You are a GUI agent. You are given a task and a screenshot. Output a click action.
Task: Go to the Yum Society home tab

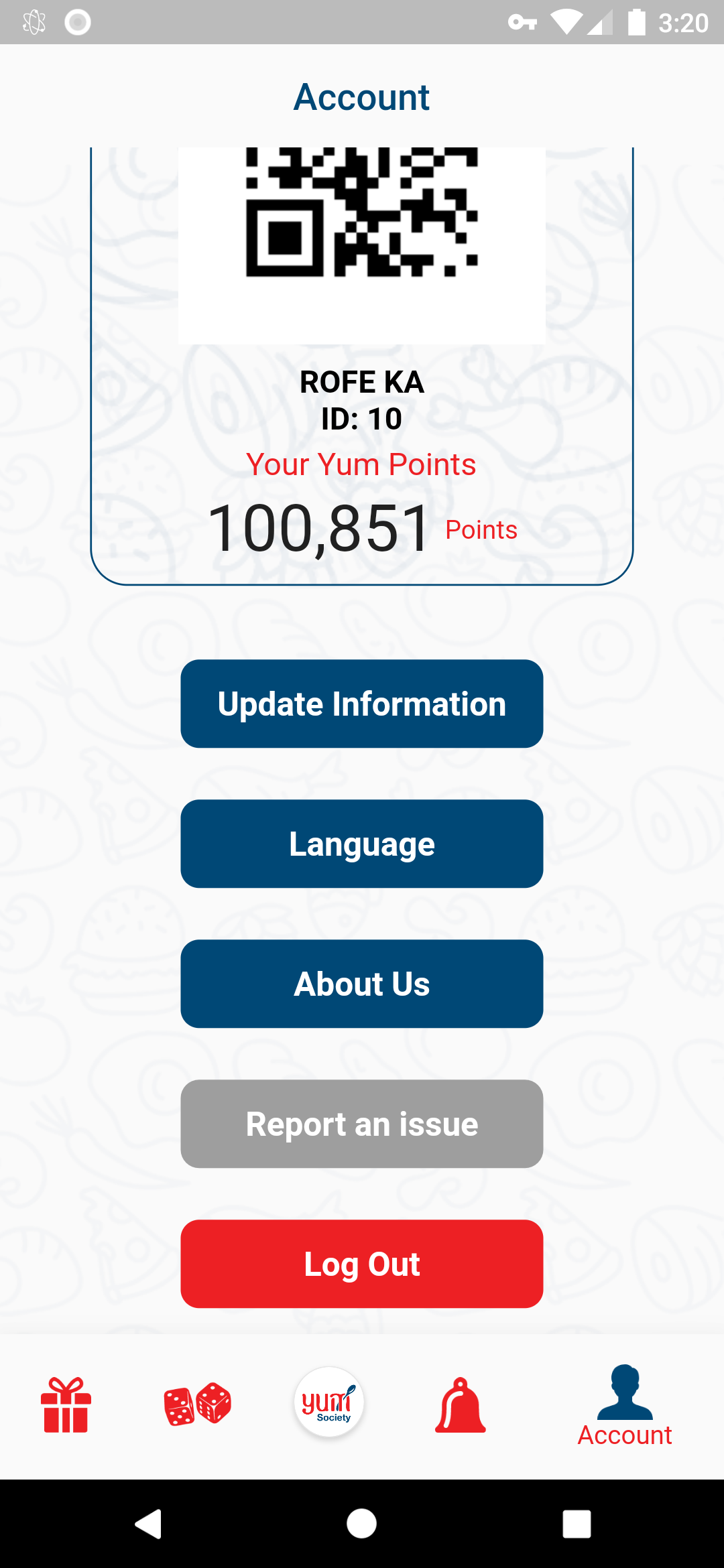[x=329, y=1402]
